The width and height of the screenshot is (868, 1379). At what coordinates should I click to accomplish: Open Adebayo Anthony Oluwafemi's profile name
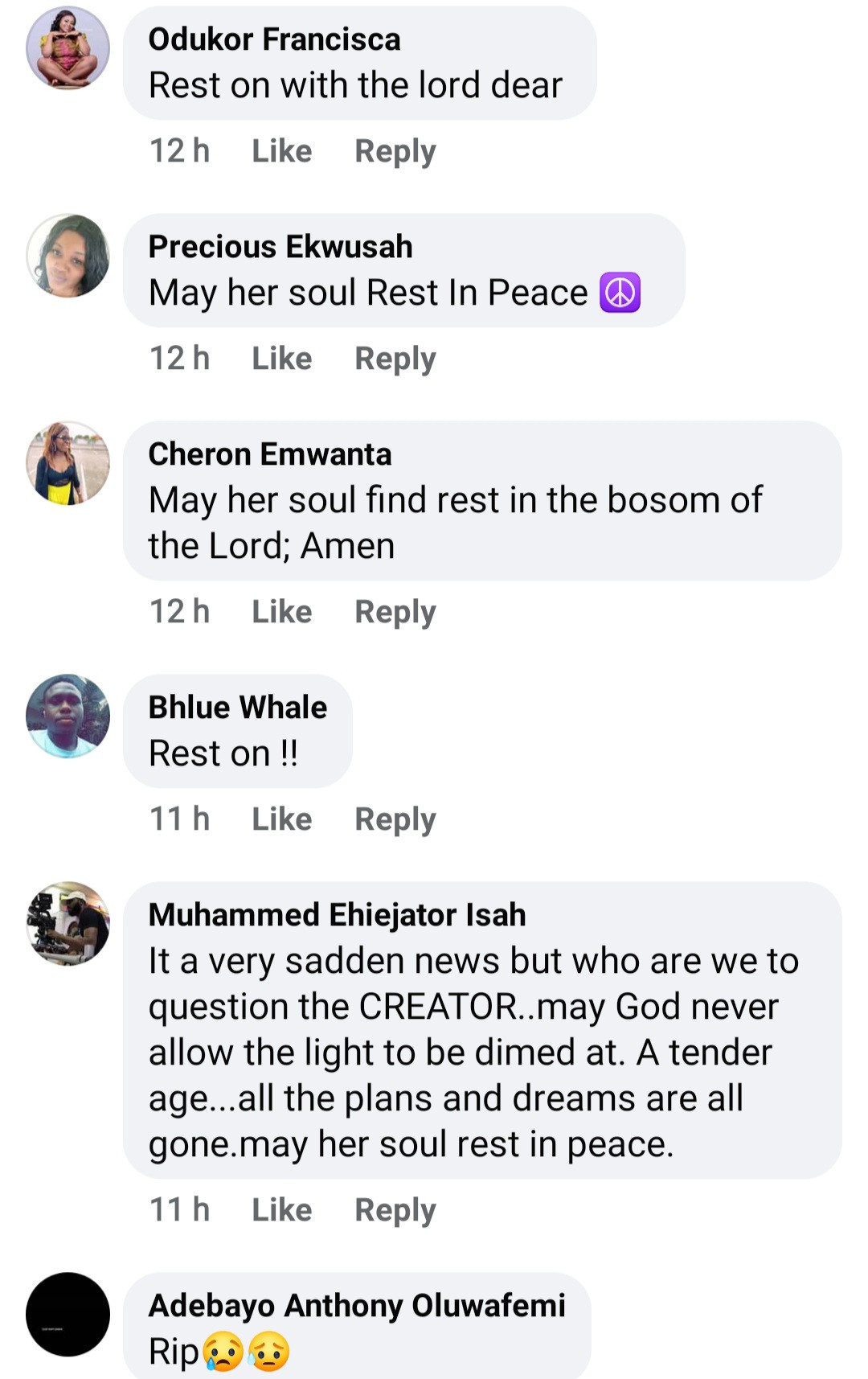click(x=356, y=1306)
